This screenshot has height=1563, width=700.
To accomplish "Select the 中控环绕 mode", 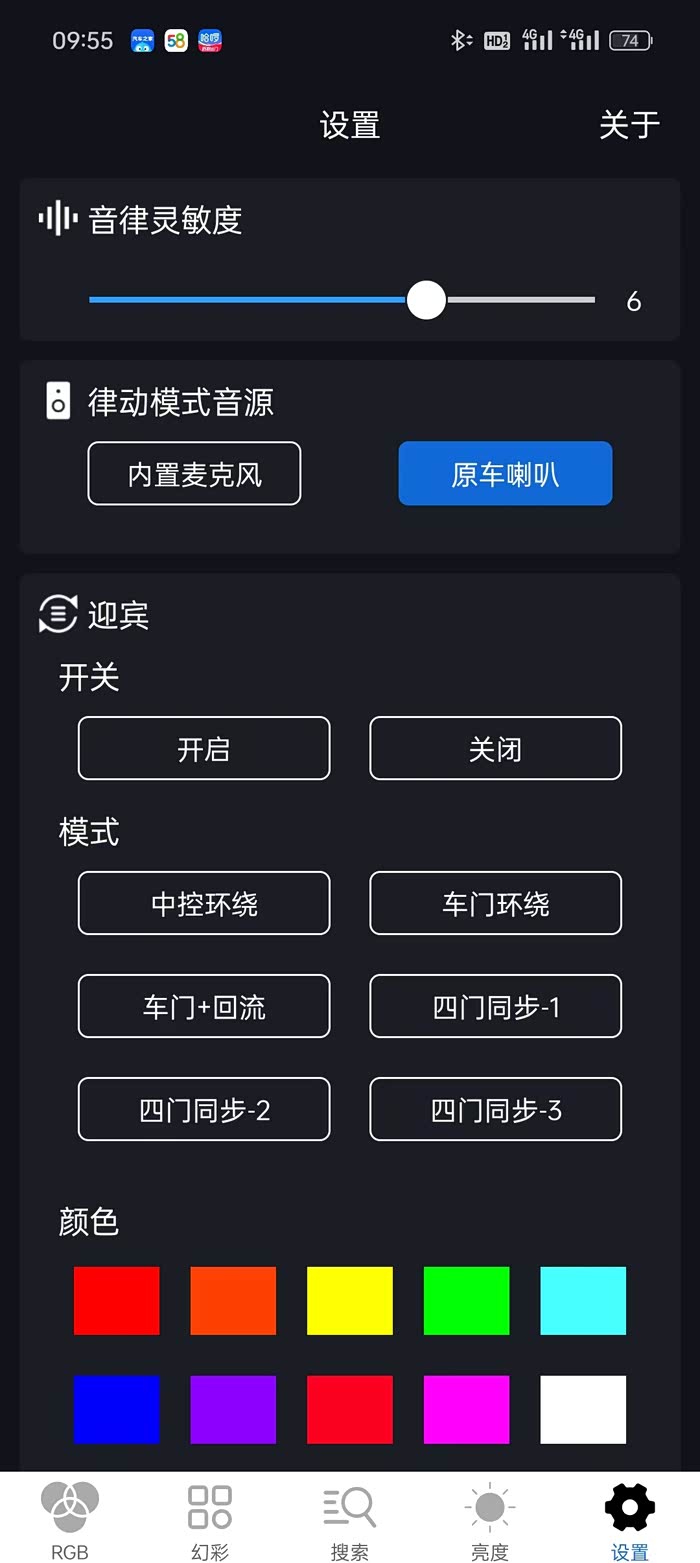I will (x=204, y=903).
